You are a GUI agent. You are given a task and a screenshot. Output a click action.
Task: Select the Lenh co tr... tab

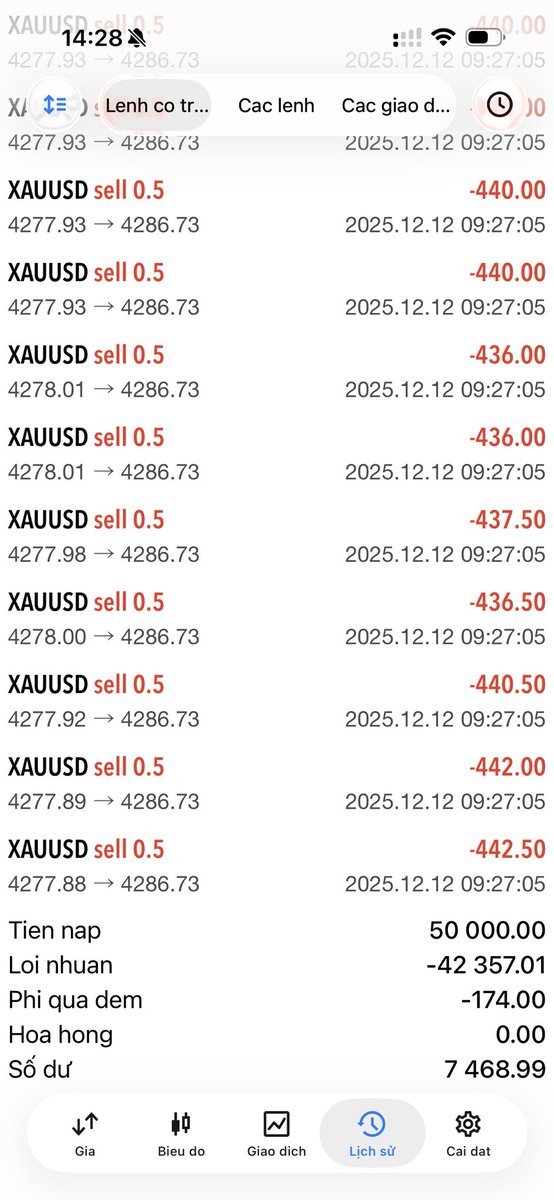157,105
